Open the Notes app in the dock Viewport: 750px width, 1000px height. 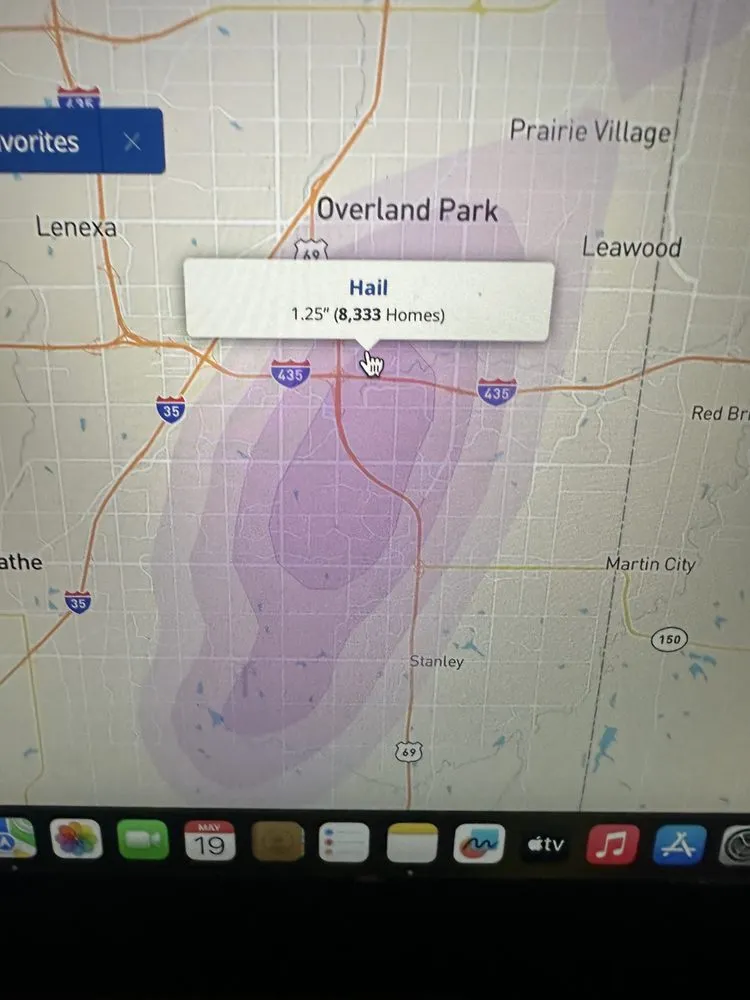pos(412,844)
